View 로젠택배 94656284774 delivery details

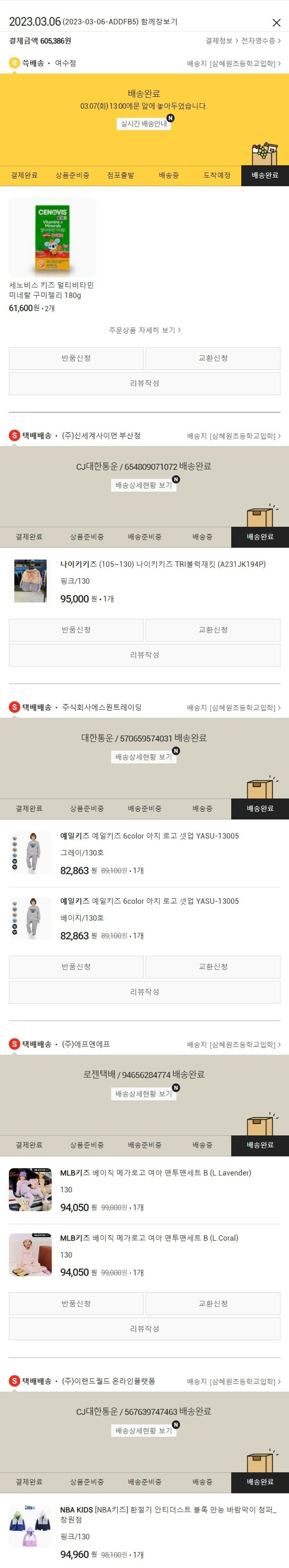tap(144, 1094)
